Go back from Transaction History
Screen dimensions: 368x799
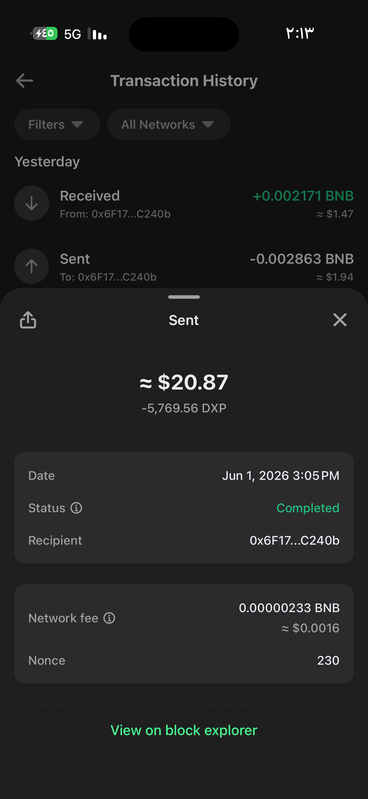[x=24, y=81]
